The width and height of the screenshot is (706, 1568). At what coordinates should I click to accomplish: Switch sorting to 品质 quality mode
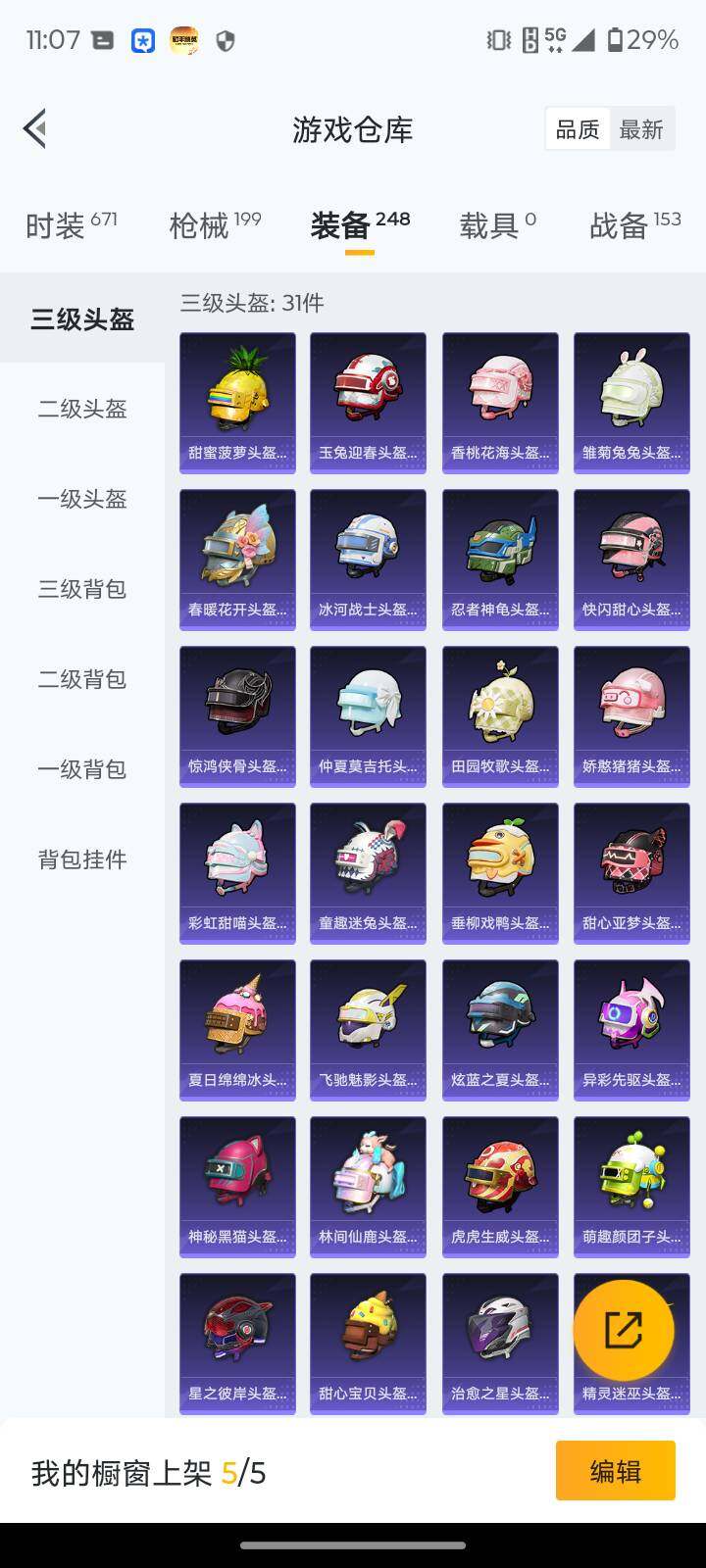(578, 128)
